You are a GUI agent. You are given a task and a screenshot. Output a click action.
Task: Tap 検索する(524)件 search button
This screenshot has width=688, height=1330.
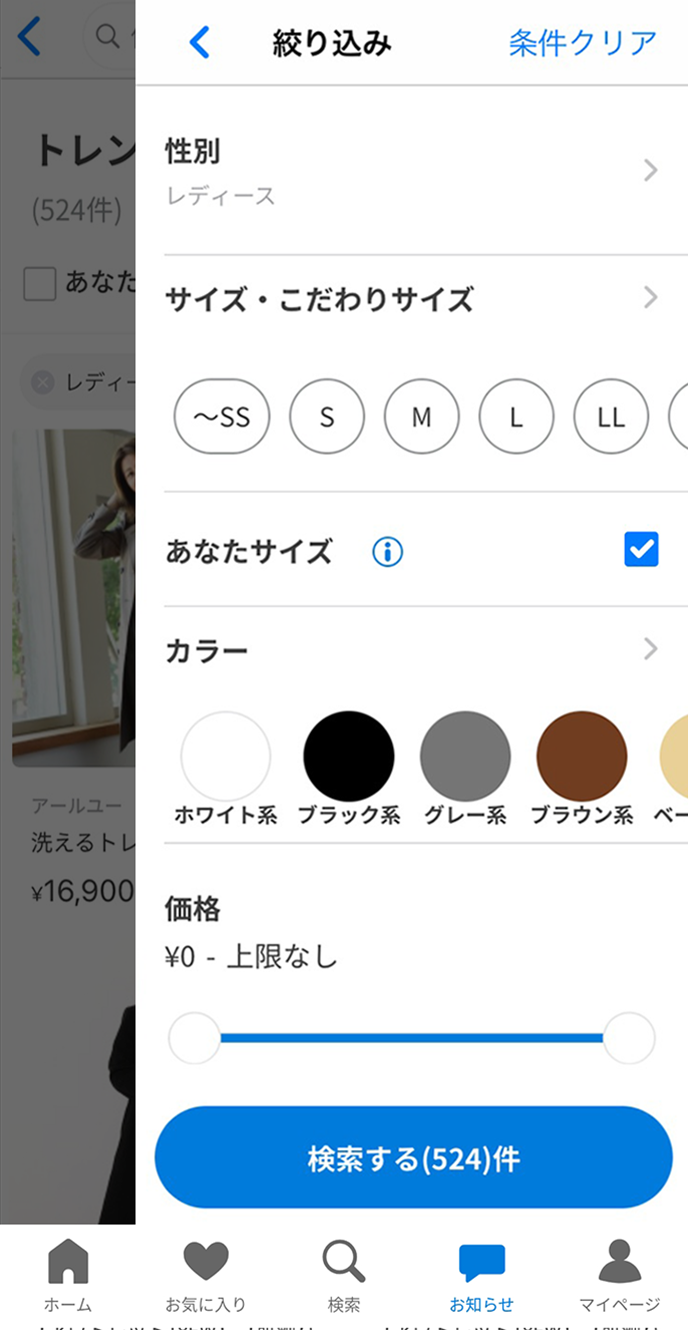pos(413,1158)
